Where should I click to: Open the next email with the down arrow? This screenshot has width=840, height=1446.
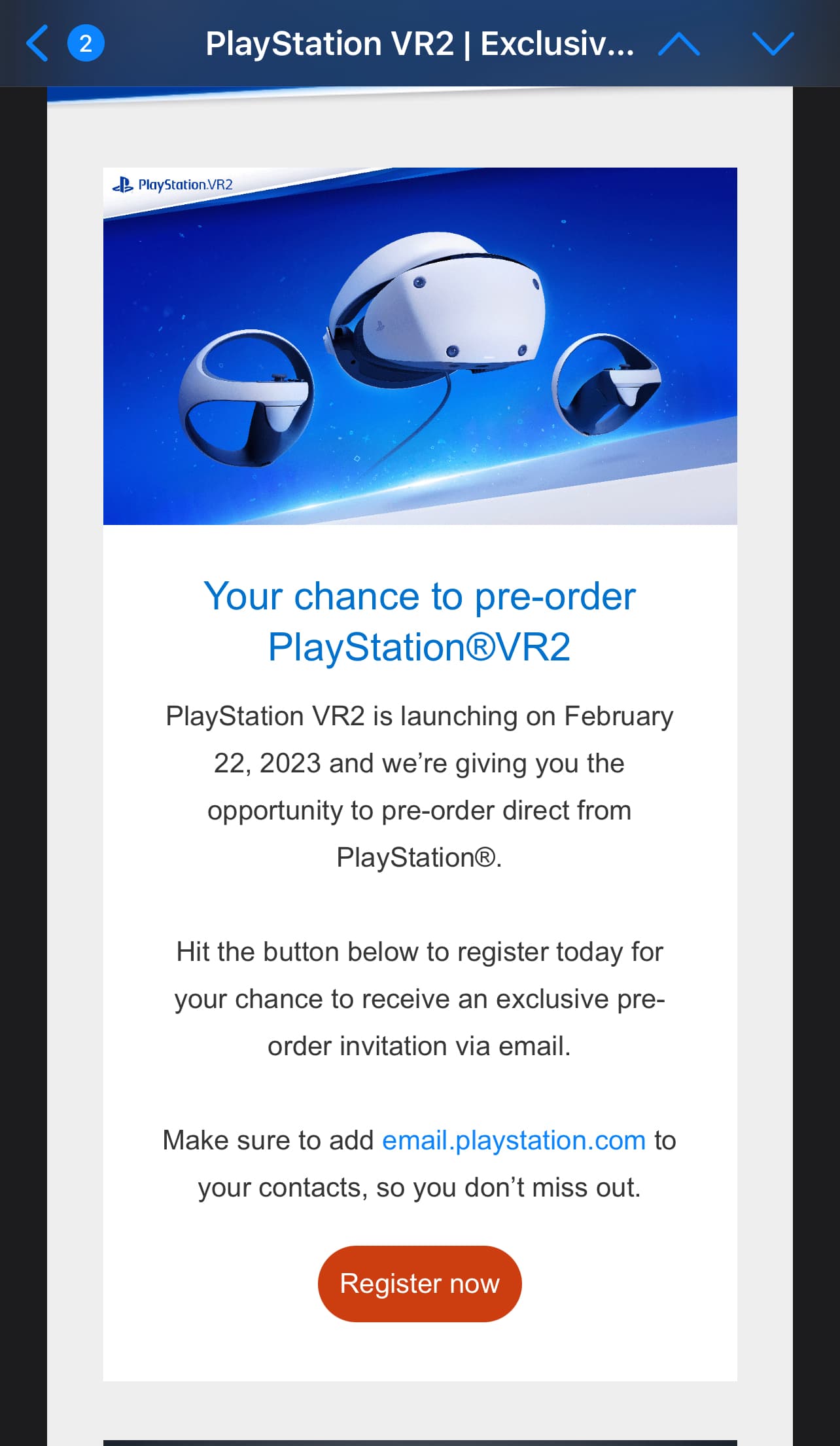click(x=773, y=44)
